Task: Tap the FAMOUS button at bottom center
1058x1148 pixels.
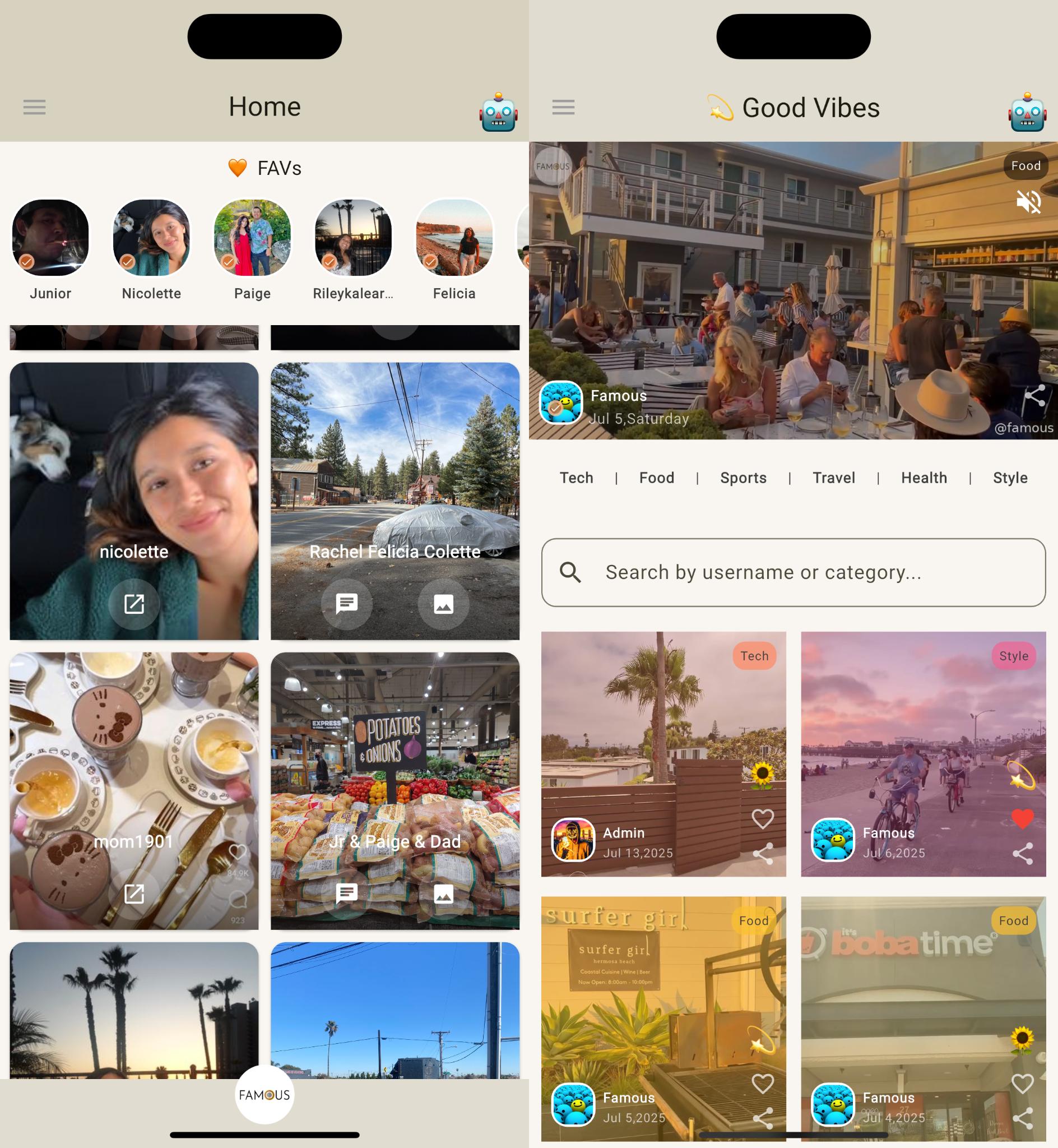Action: click(x=264, y=1095)
